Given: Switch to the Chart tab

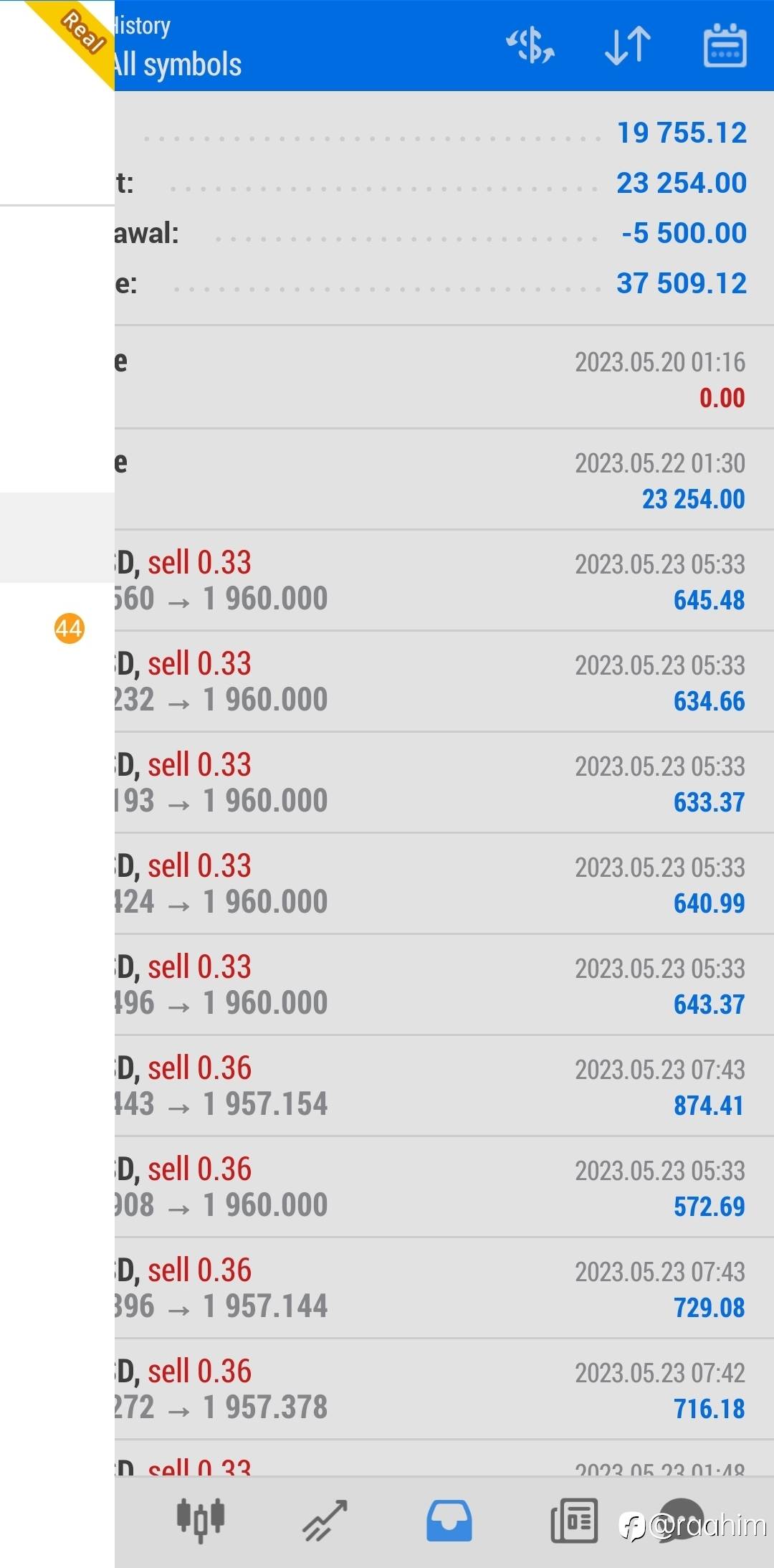Looking at the screenshot, I should [325, 1521].
